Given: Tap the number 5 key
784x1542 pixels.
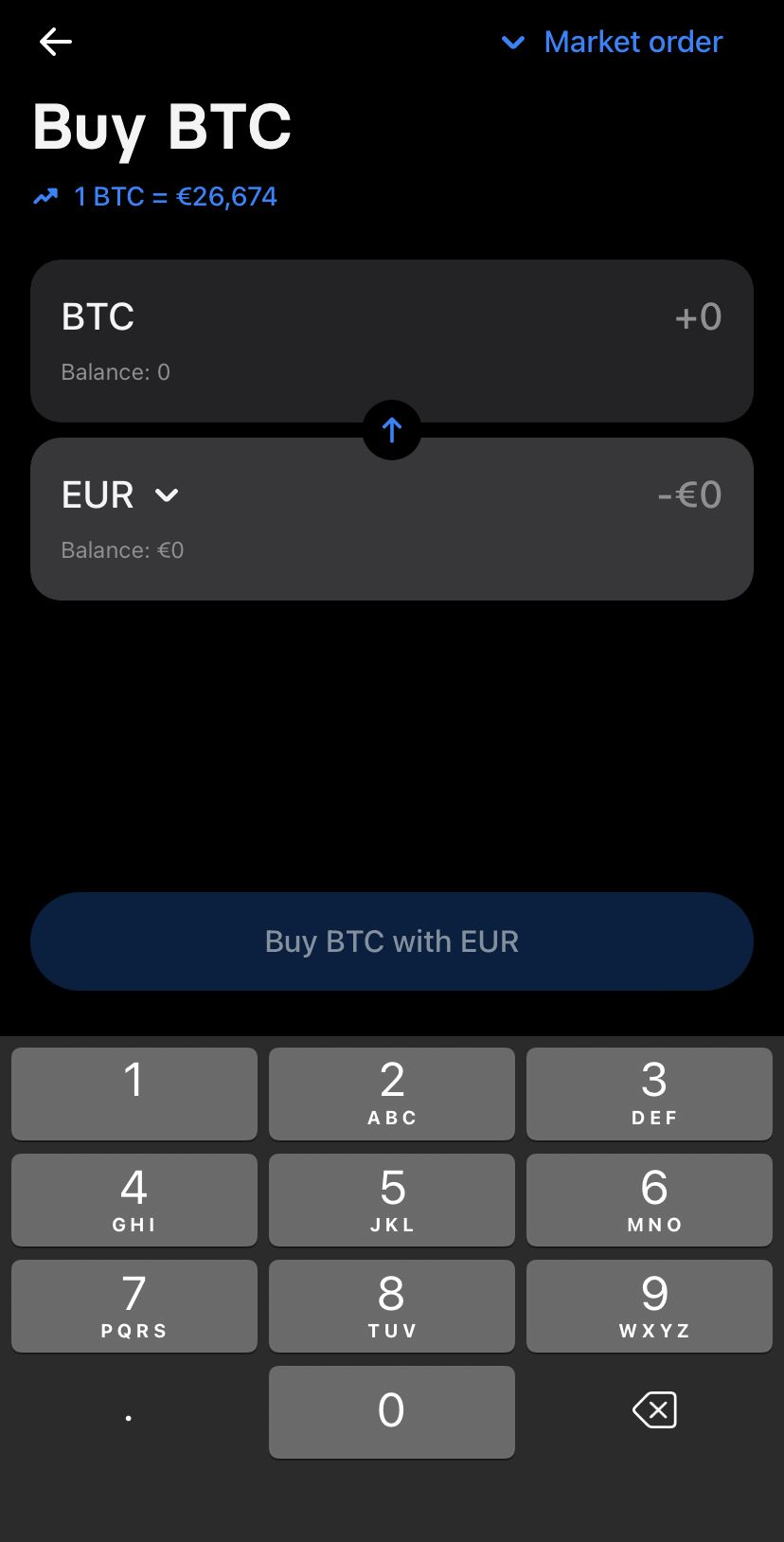Looking at the screenshot, I should point(391,1199).
